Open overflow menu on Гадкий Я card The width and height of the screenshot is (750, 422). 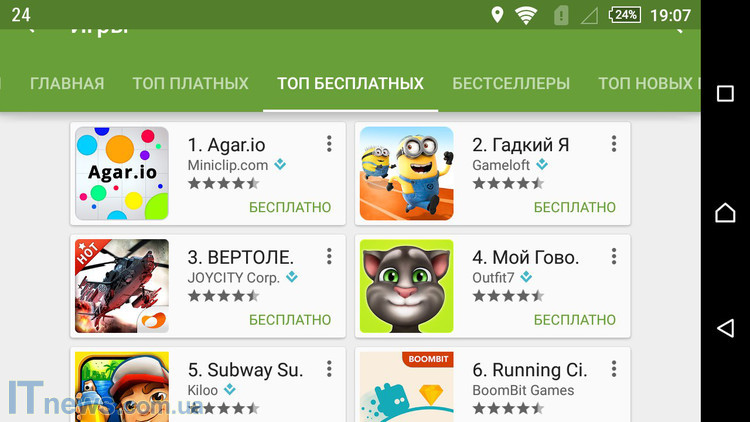click(614, 145)
